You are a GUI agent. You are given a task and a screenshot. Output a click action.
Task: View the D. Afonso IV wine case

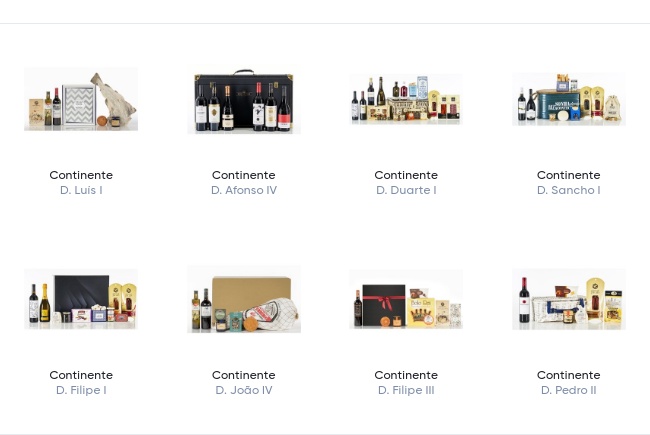click(244, 101)
